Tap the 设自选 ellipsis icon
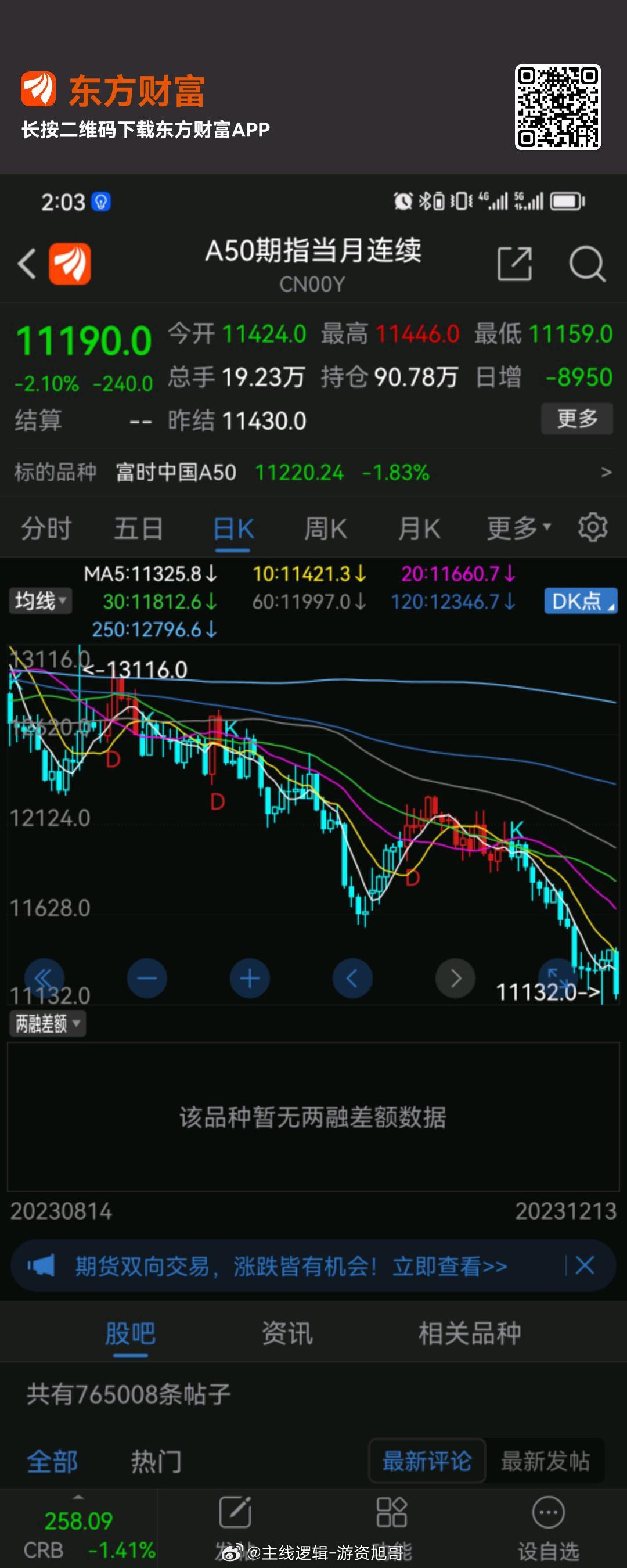627x1568 pixels. pos(547,1511)
